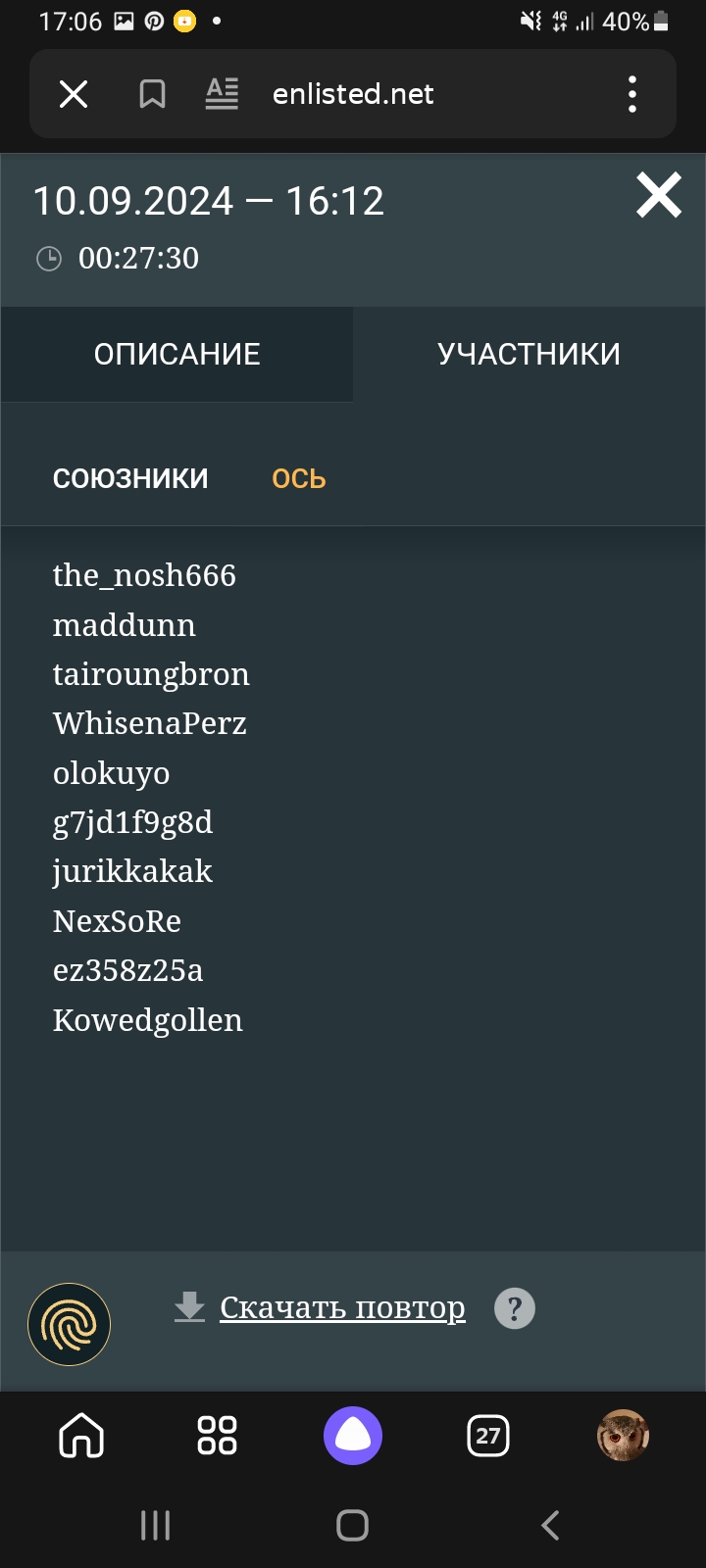Open reader mode icon
This screenshot has width=706, height=1568.
[x=222, y=94]
